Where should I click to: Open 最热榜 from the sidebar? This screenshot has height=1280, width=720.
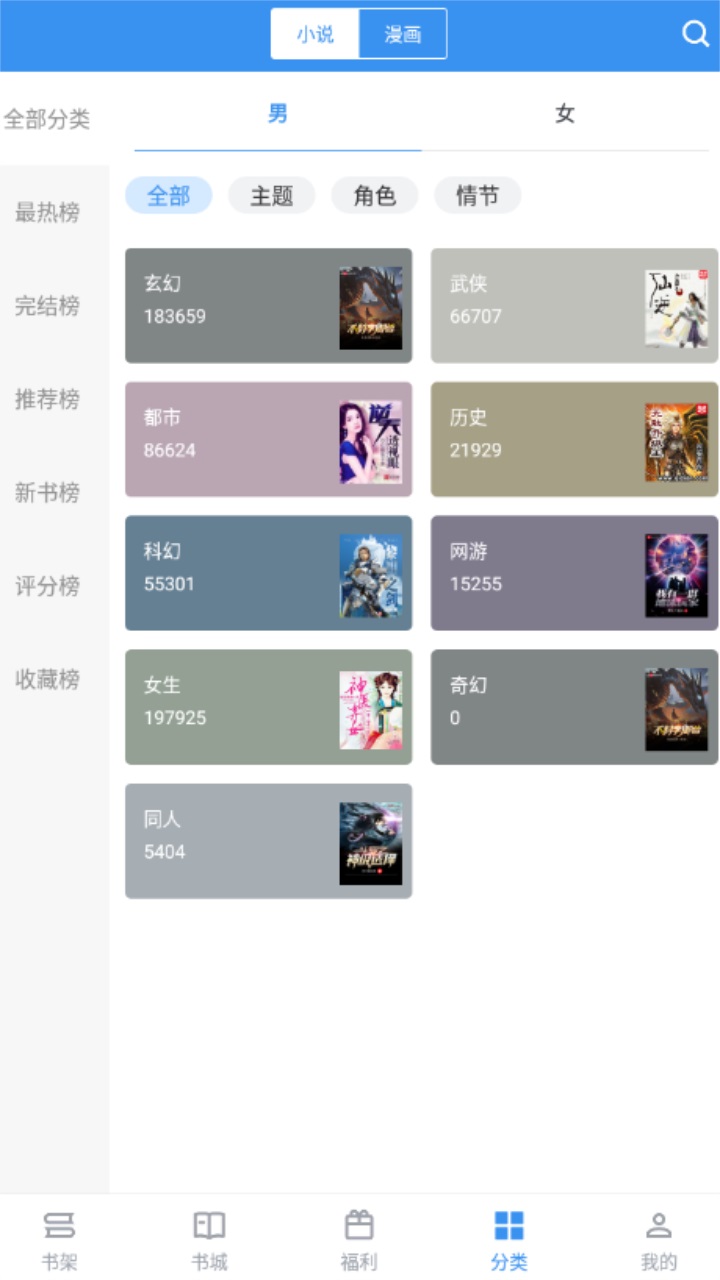click(46, 213)
